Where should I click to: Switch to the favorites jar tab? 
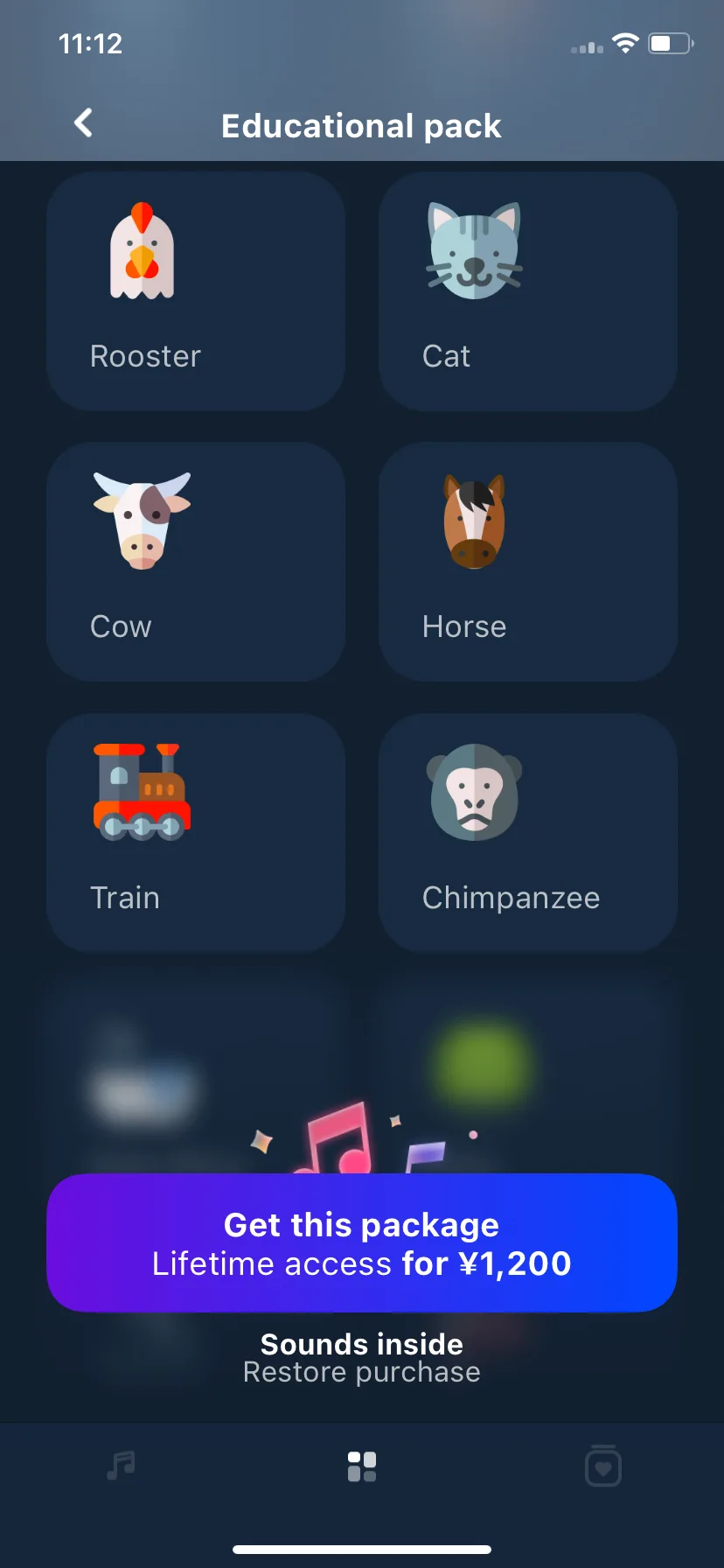pos(602,1466)
